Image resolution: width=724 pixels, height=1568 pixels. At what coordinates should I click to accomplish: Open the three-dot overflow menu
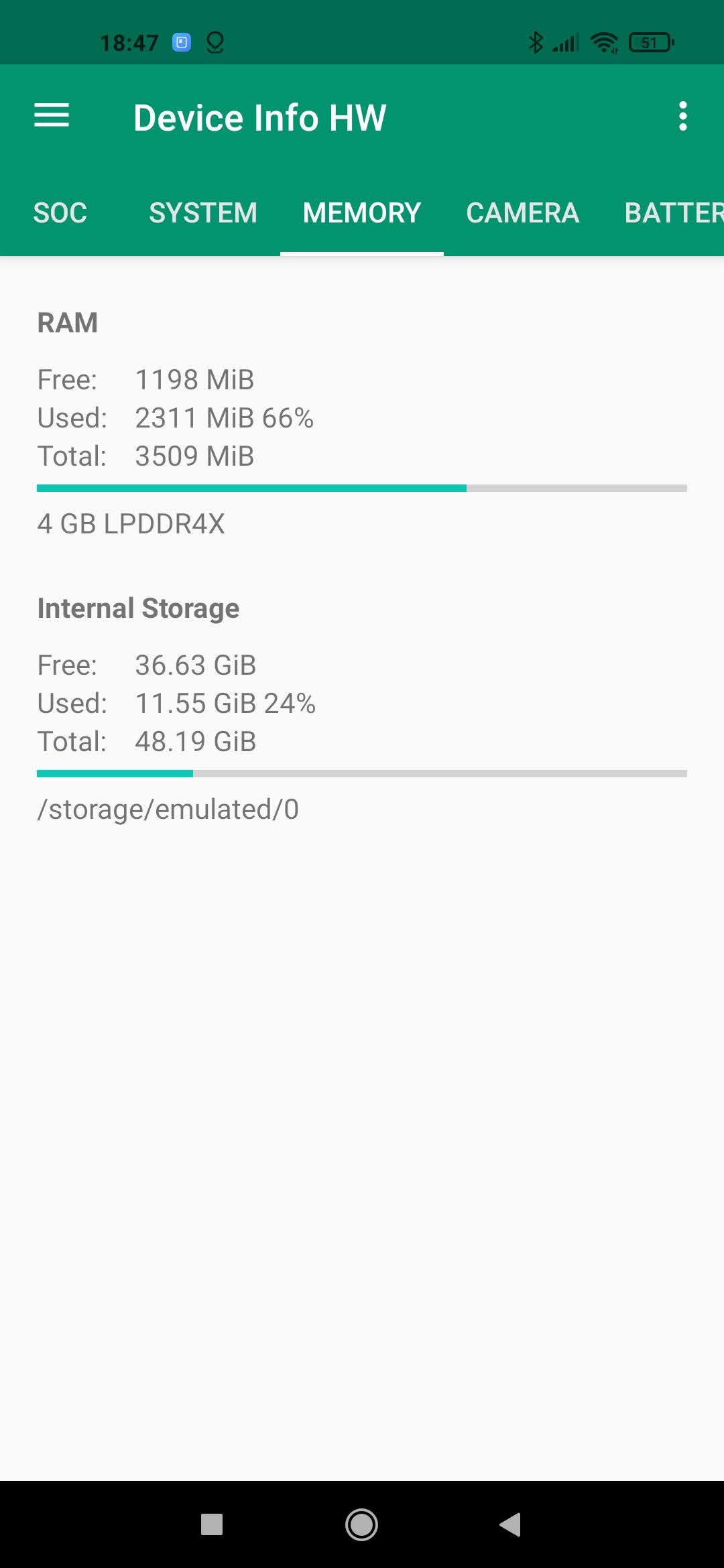pos(682,117)
